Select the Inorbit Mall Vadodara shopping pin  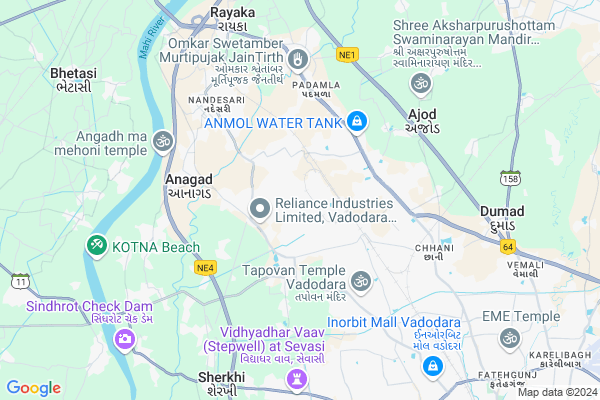tap(431, 367)
